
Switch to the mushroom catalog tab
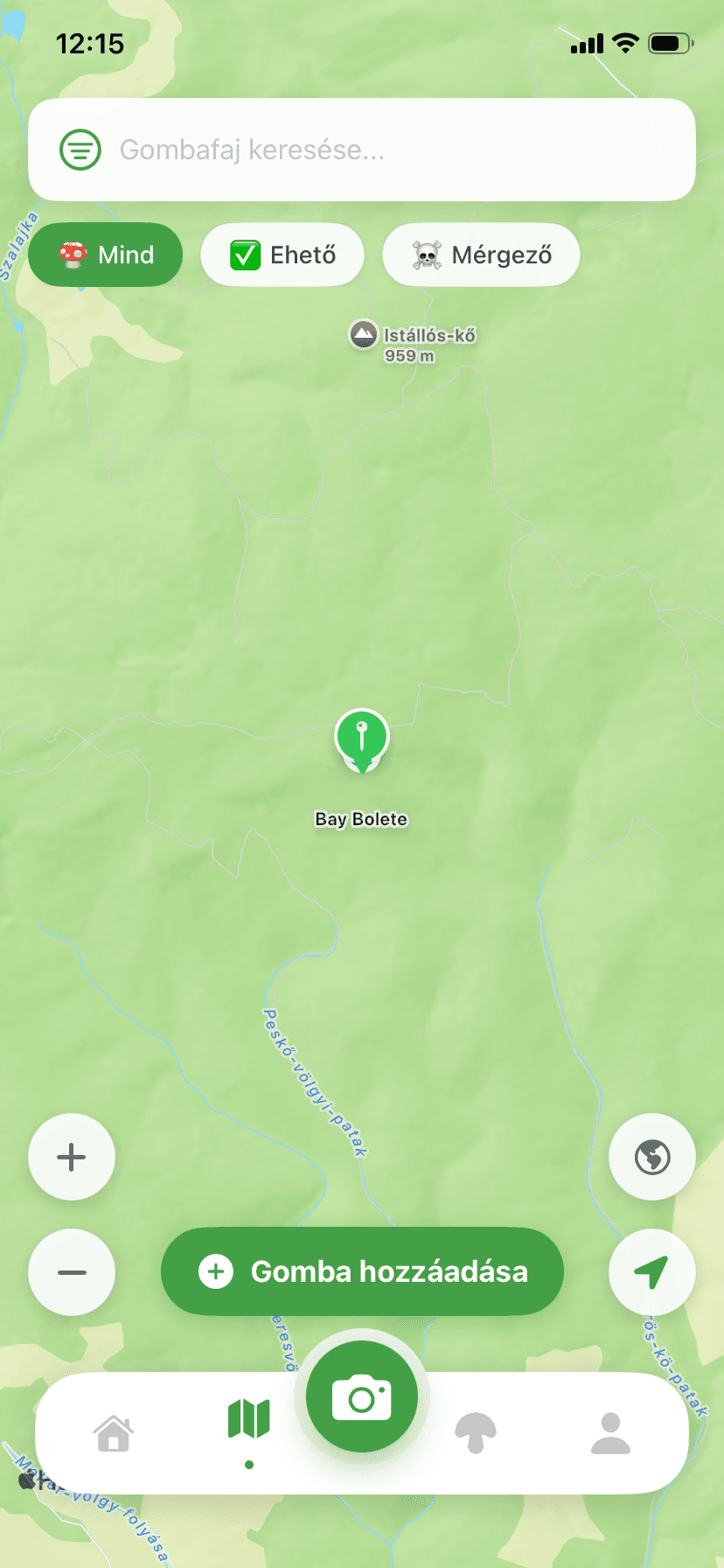[476, 1433]
